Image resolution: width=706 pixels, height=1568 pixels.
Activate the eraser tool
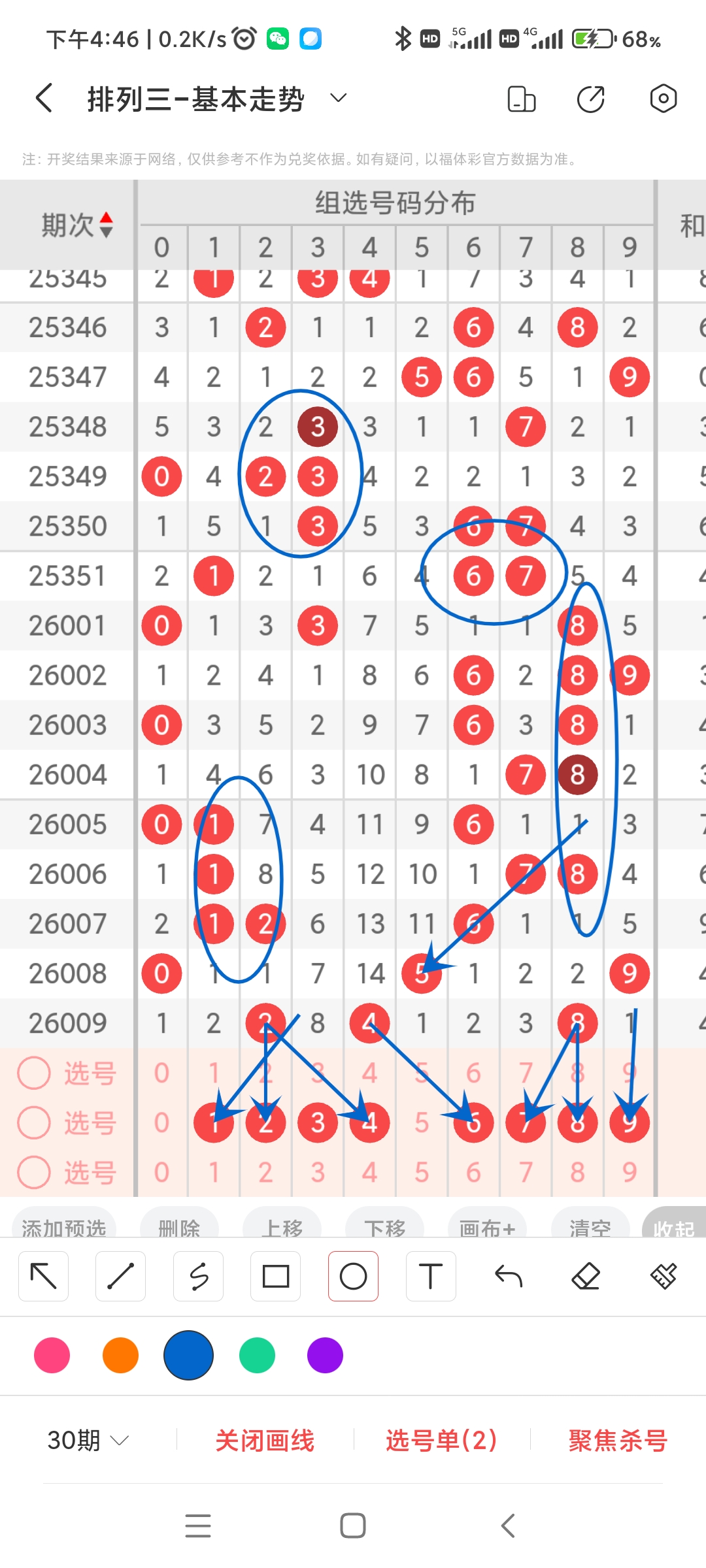[x=586, y=1276]
